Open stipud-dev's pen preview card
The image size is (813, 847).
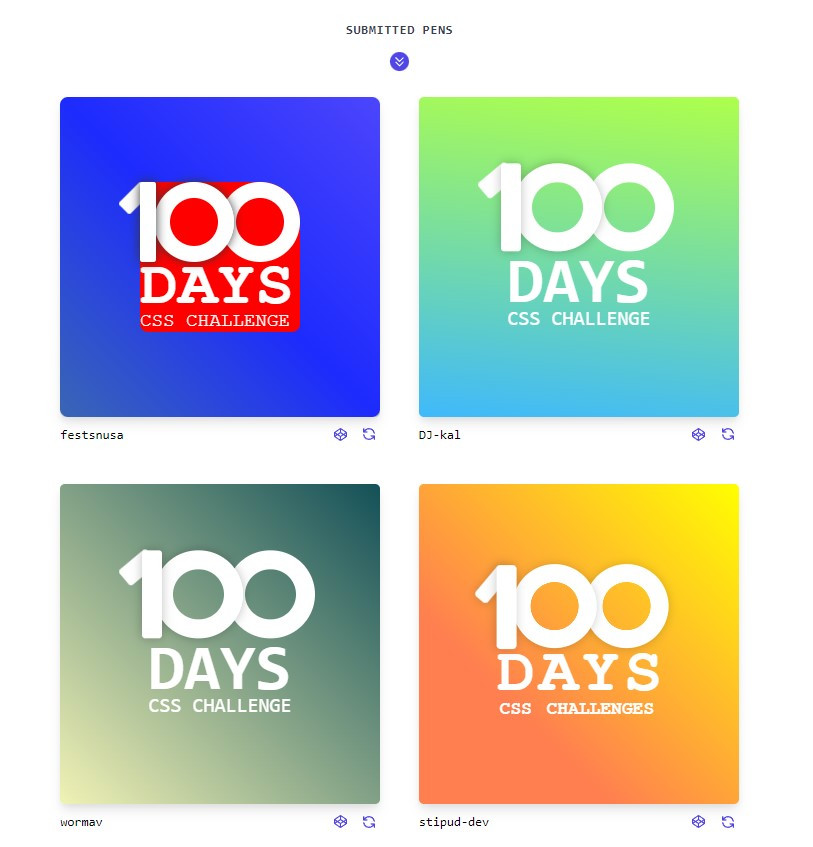pyautogui.click(x=578, y=644)
